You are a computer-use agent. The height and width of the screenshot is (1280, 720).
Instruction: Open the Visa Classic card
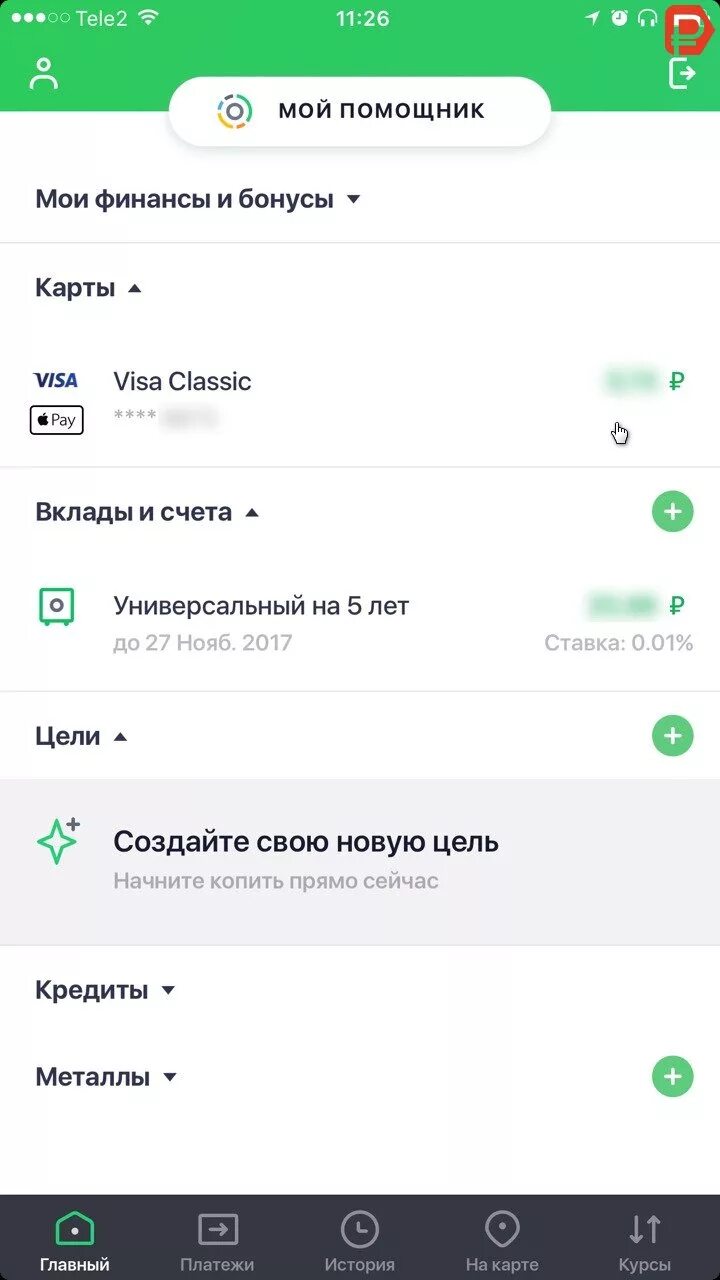click(x=360, y=397)
